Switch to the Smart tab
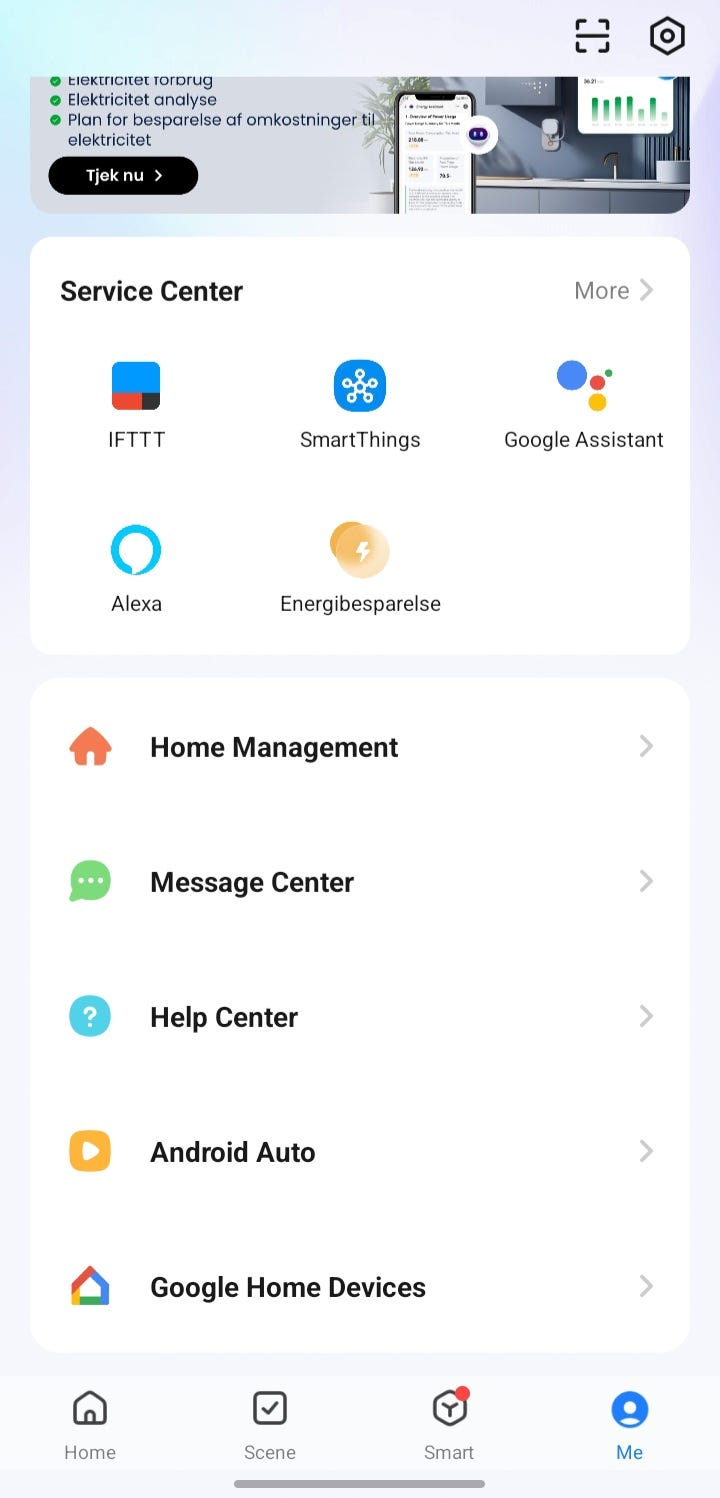Screen dimensions: 720x1498 click(x=449, y=1424)
